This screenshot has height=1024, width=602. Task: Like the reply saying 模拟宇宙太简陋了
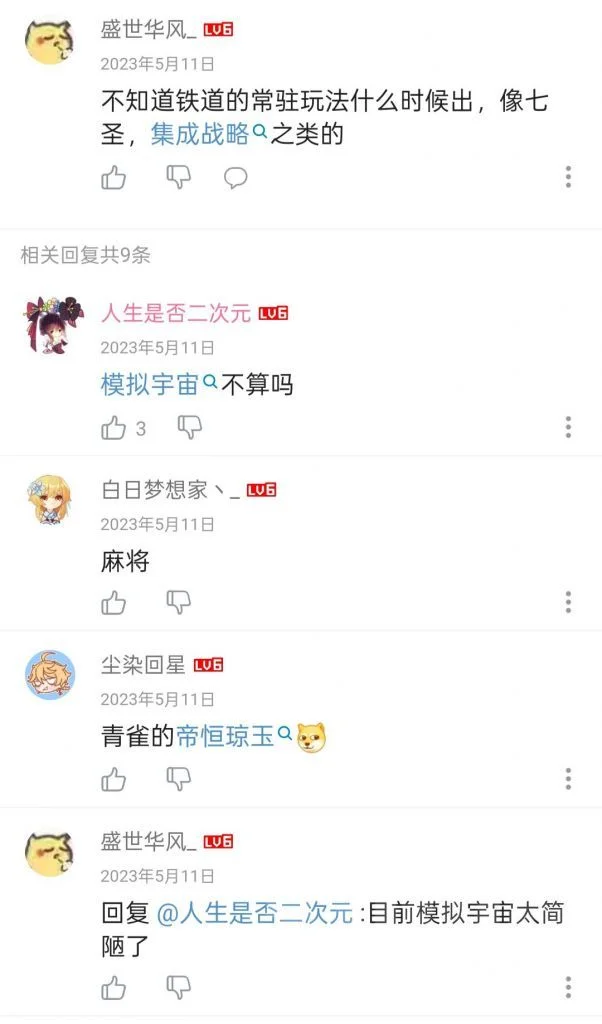coord(114,987)
